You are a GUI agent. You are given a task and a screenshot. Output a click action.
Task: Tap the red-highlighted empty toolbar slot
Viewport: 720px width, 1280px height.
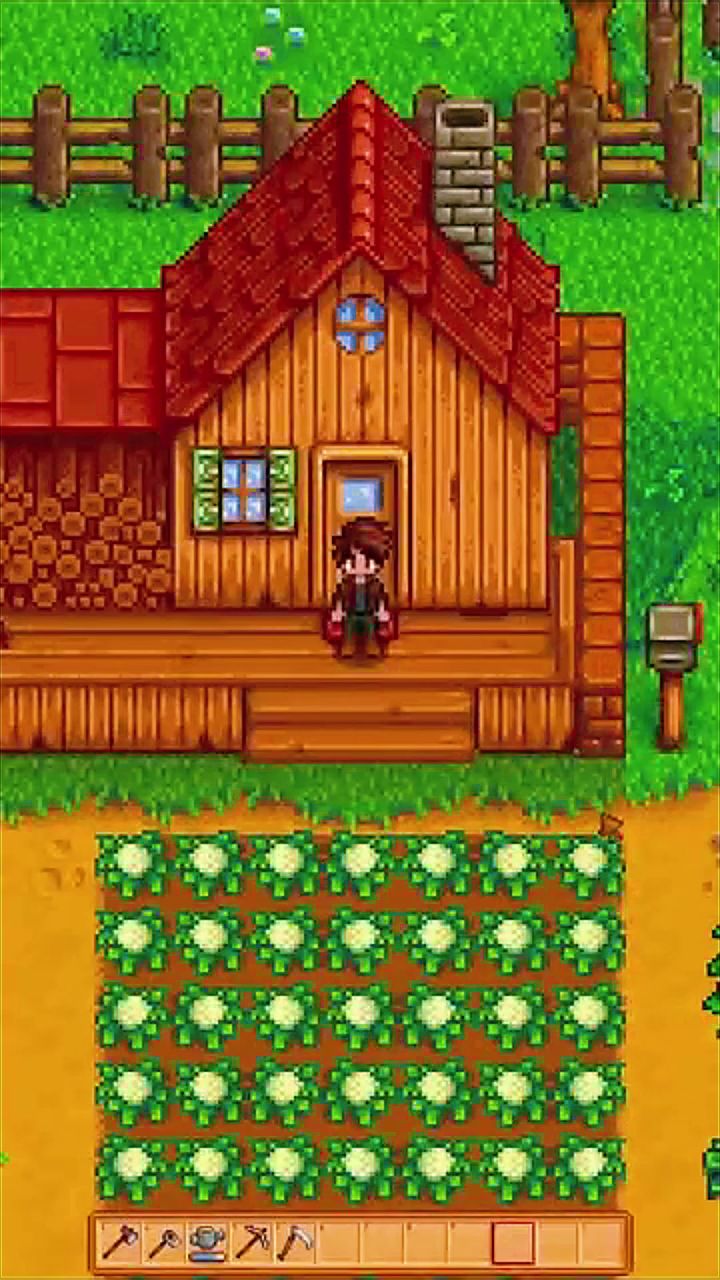click(x=513, y=1243)
